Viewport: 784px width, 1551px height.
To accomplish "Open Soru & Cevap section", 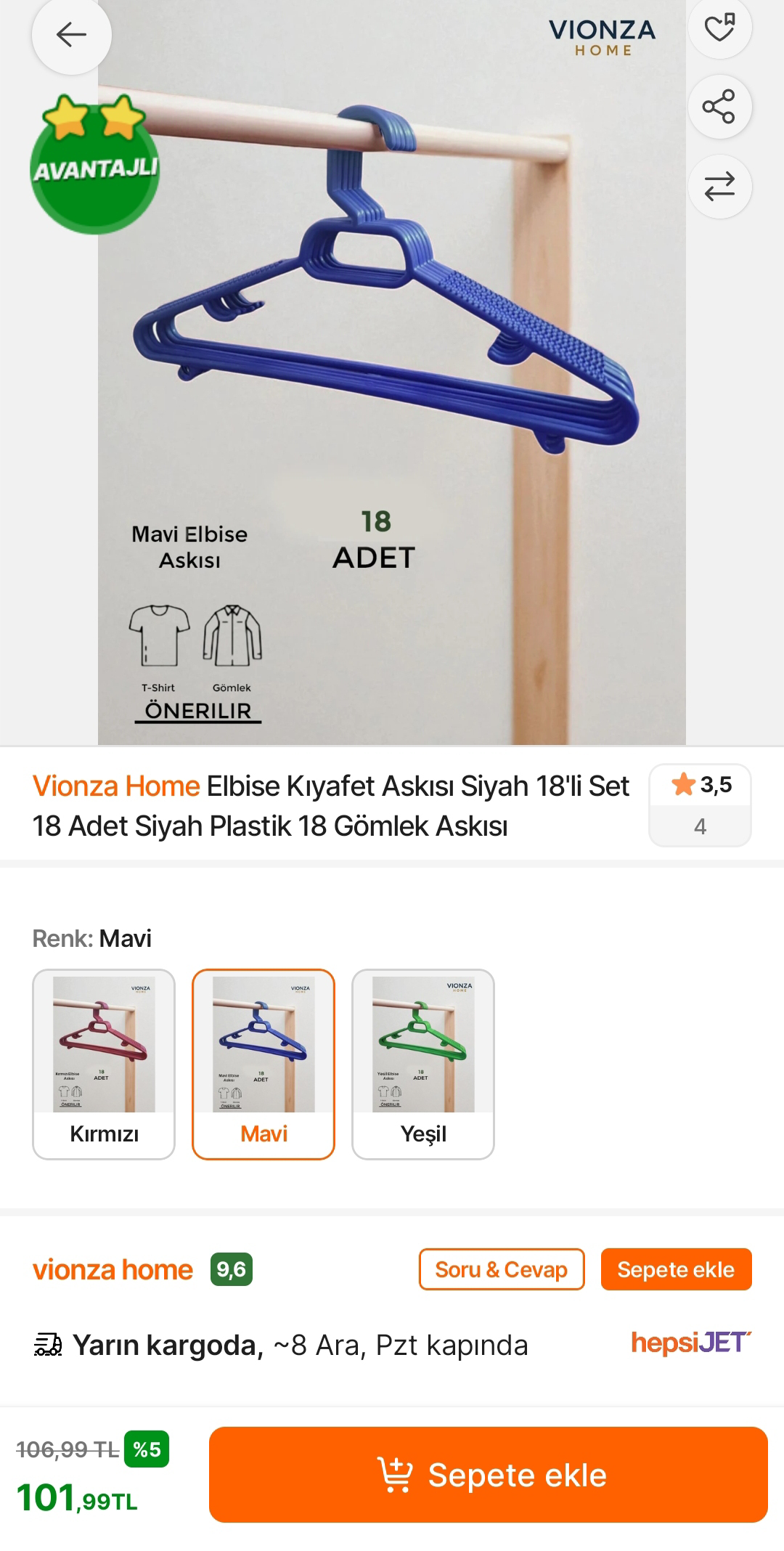I will click(501, 1269).
